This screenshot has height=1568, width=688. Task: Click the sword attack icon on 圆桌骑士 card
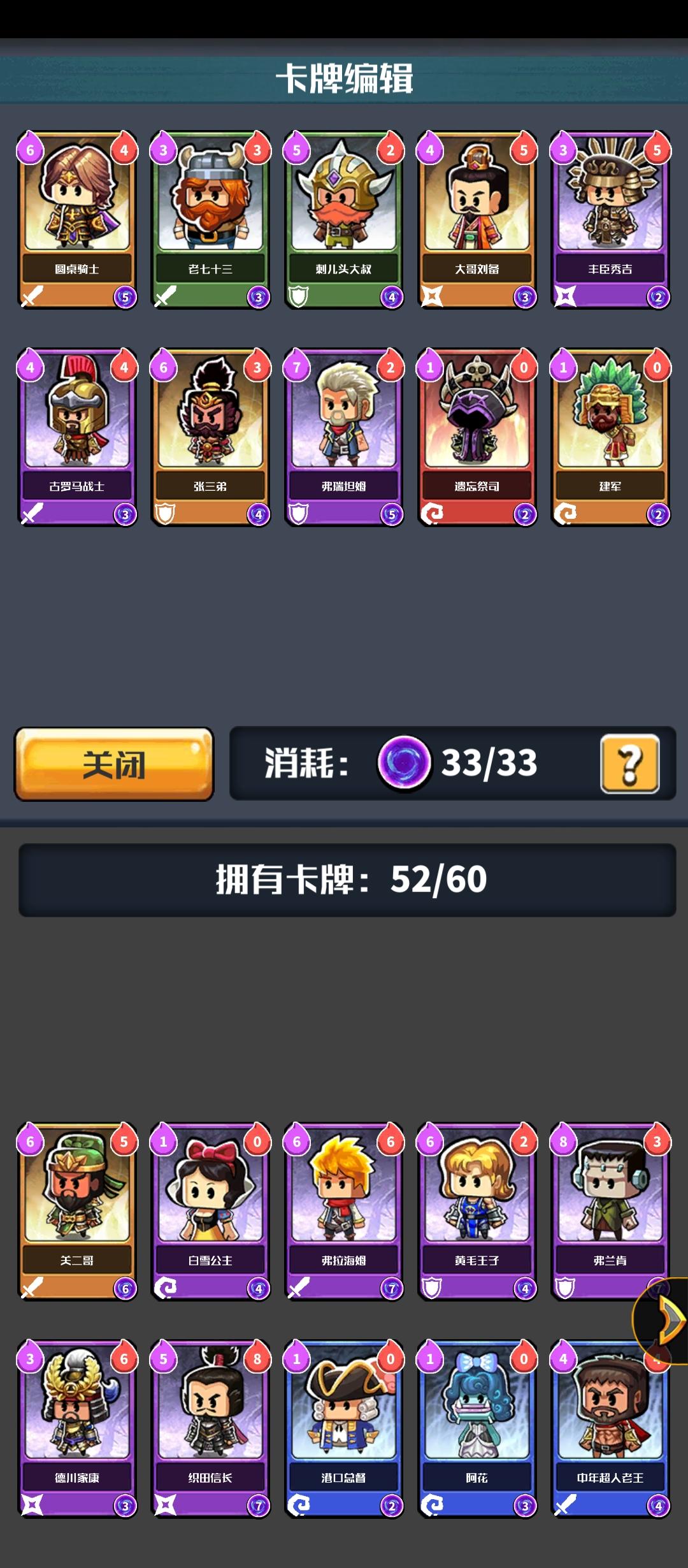31,295
